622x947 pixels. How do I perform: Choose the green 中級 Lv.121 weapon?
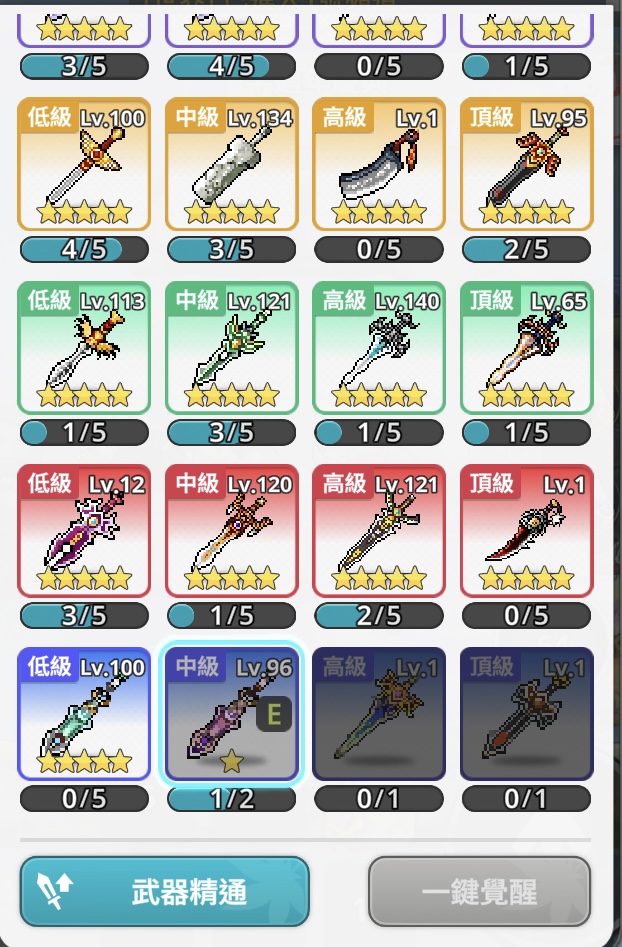(x=232, y=347)
